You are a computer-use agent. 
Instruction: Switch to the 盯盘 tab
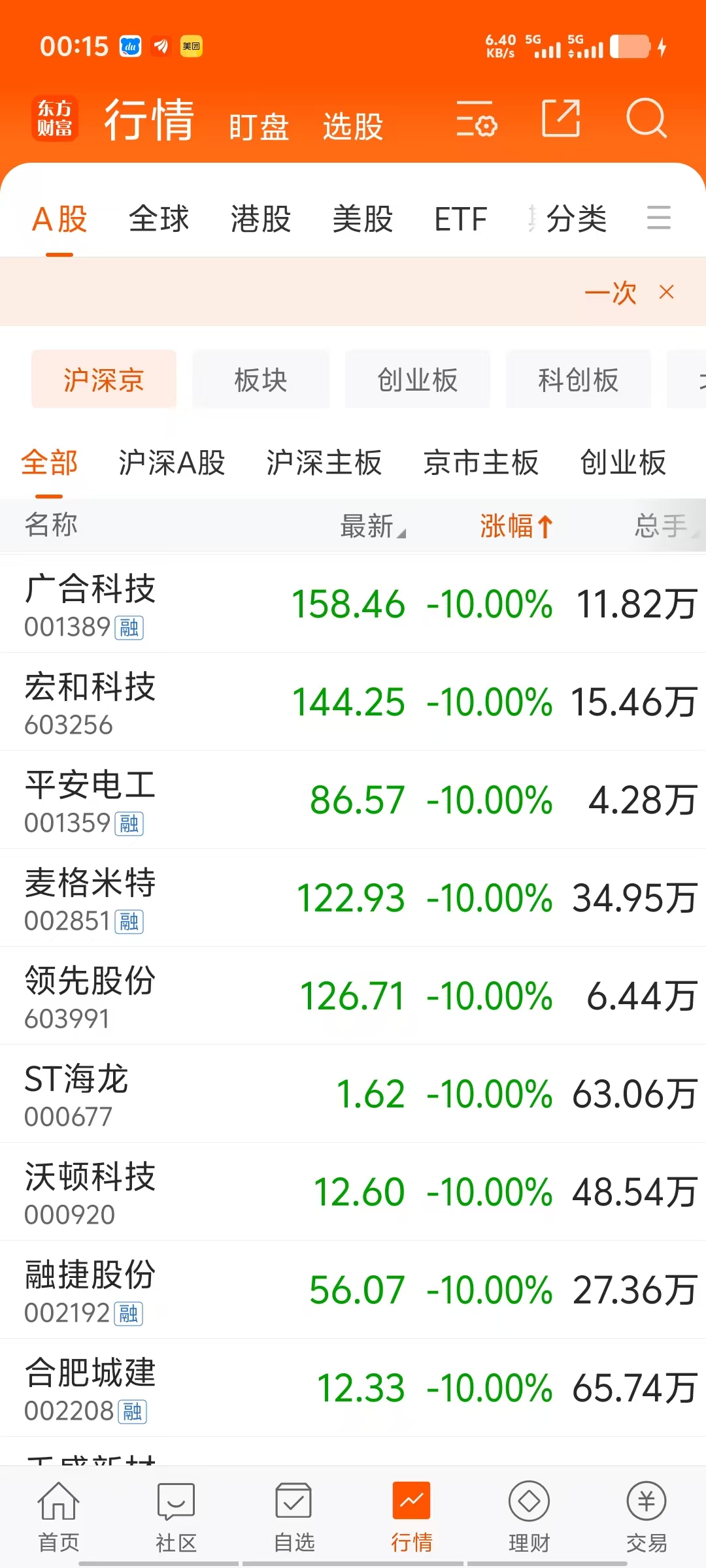click(x=259, y=127)
